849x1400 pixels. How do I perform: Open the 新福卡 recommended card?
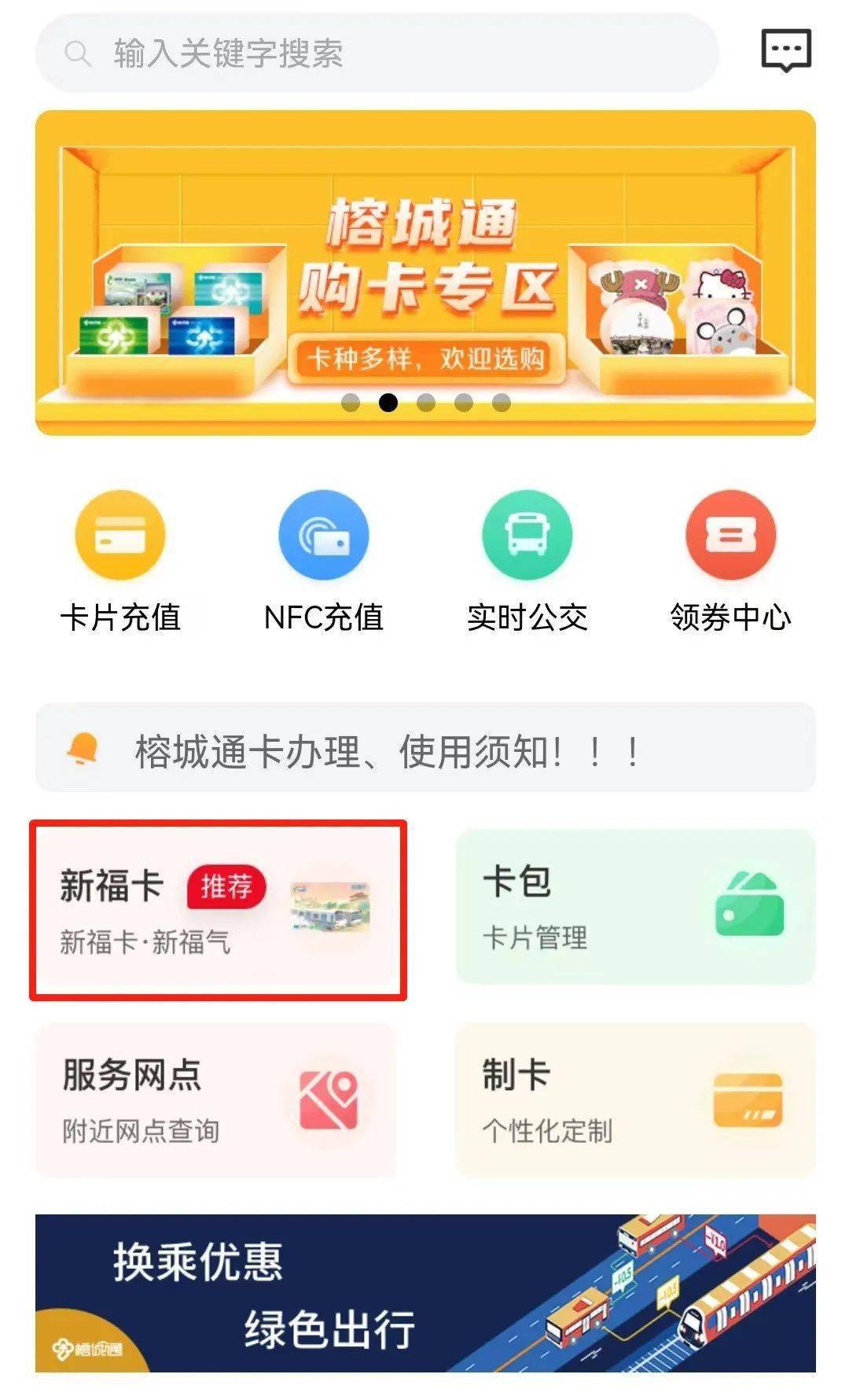[x=218, y=910]
